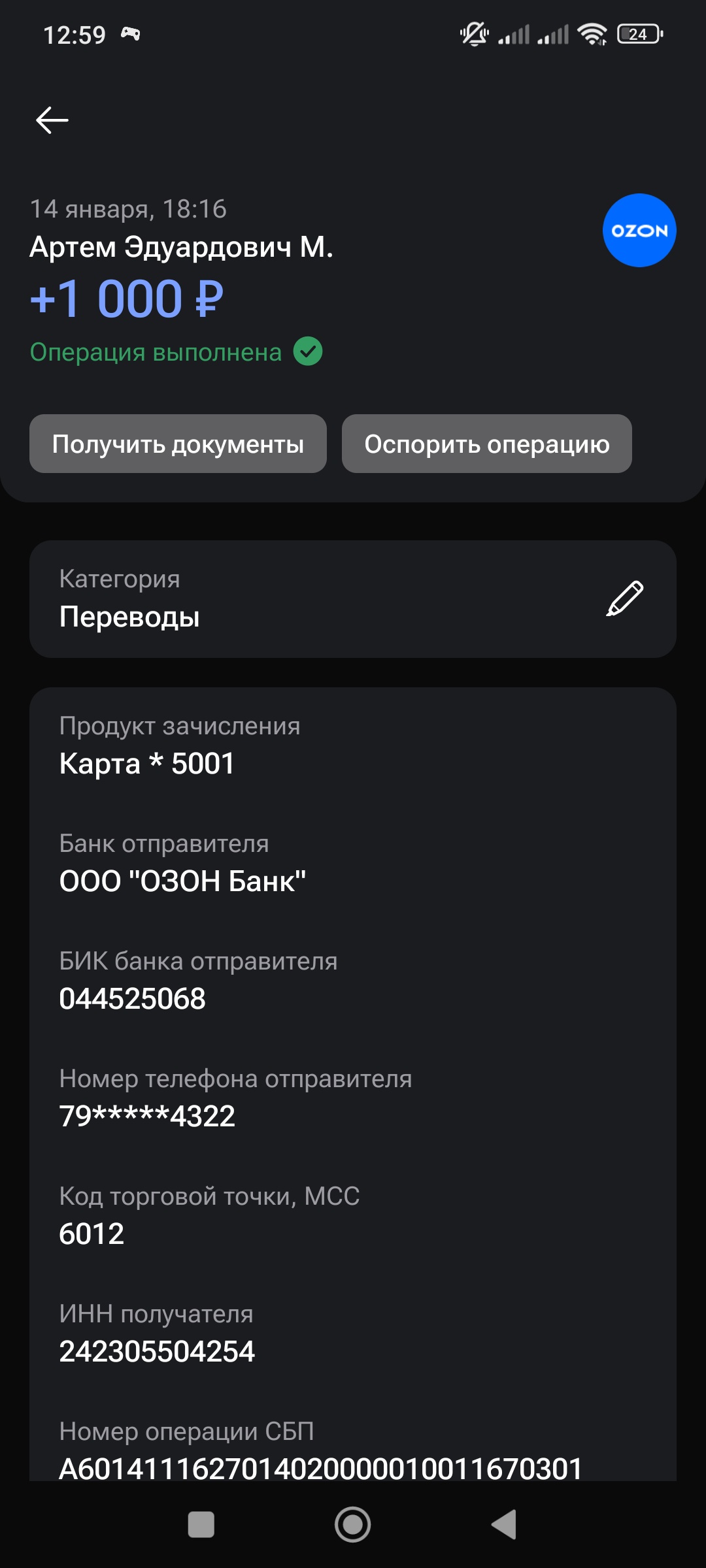The height and width of the screenshot is (1568, 706).
Task: Go to the system home screen
Action: [x=353, y=1525]
